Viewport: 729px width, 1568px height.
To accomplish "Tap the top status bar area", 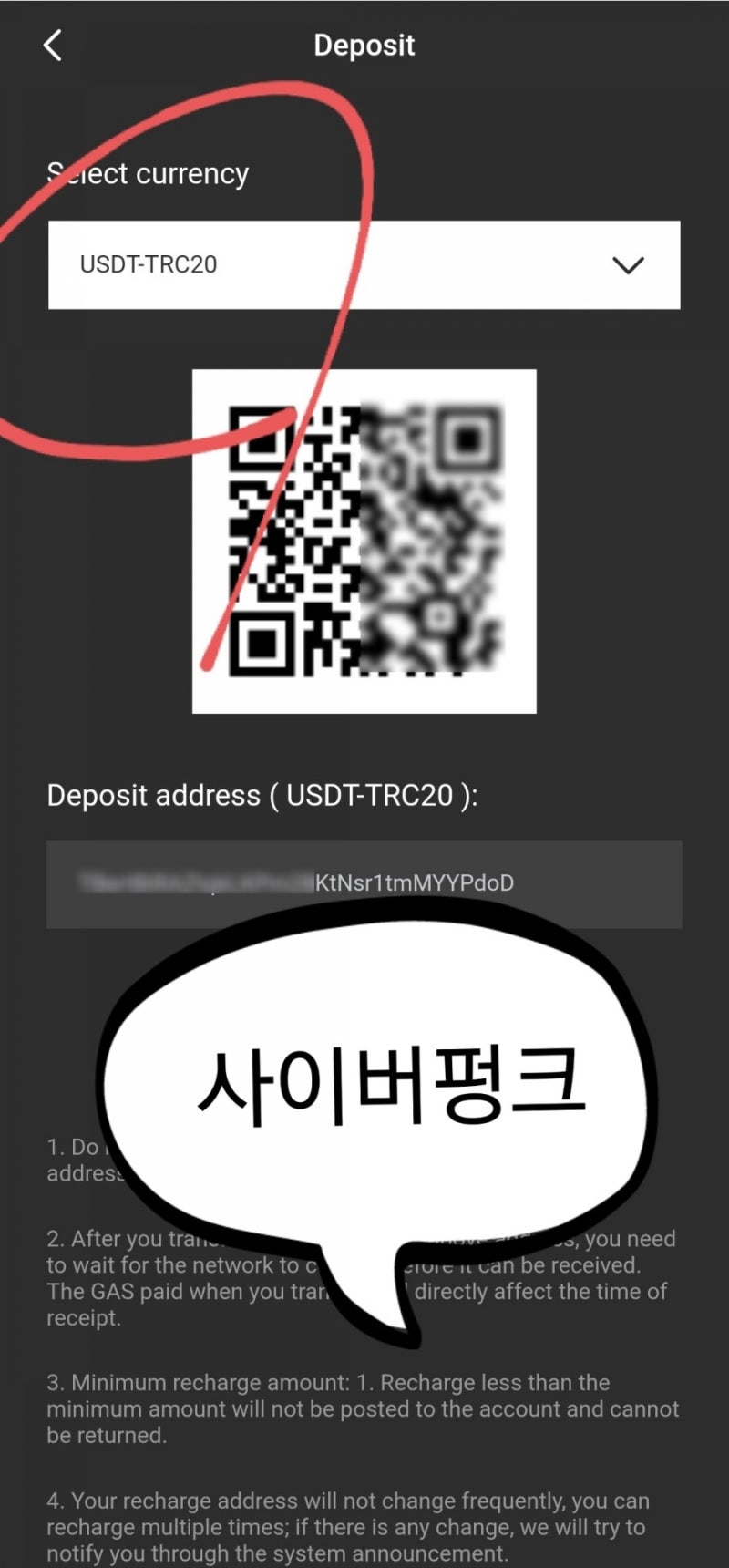I will point(364,7).
